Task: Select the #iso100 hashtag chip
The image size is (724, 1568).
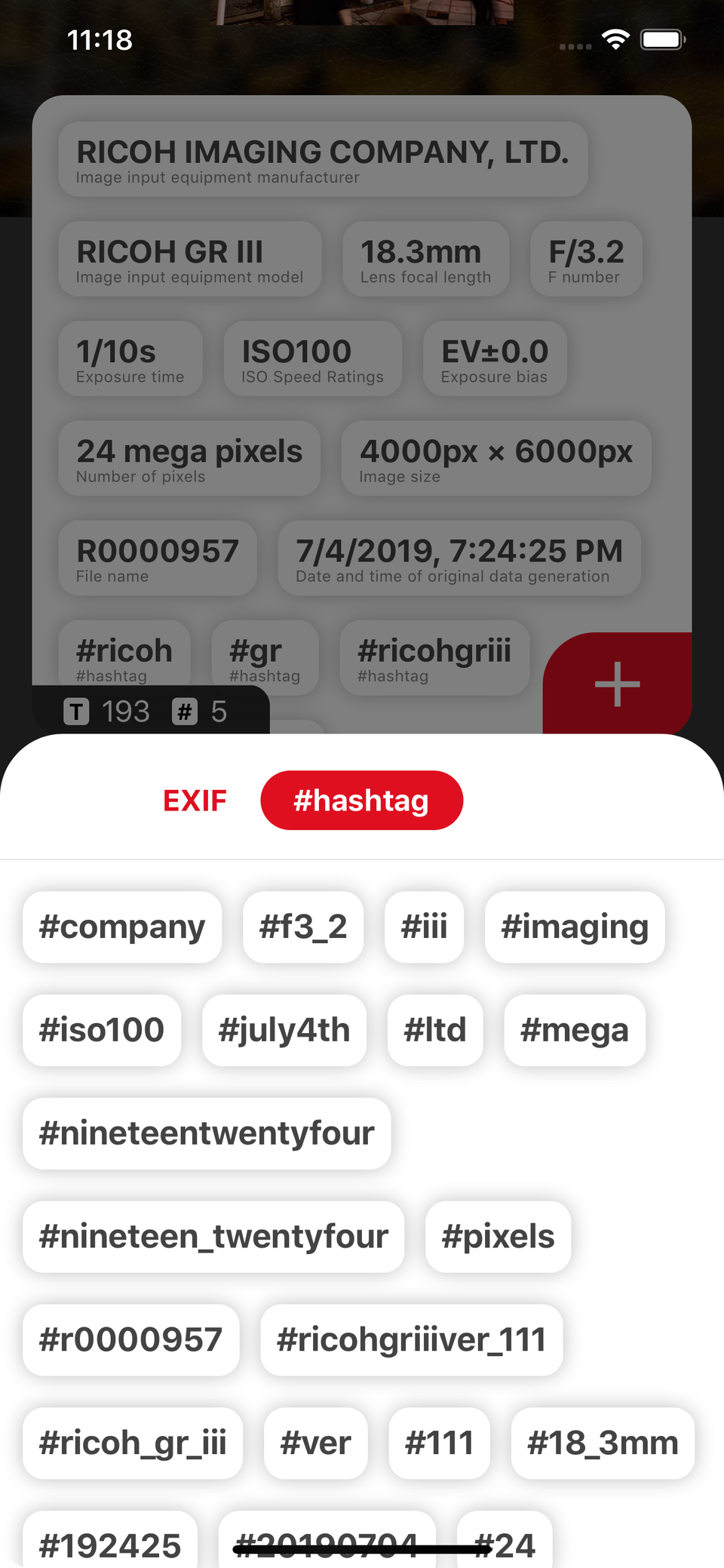Action: (102, 1030)
